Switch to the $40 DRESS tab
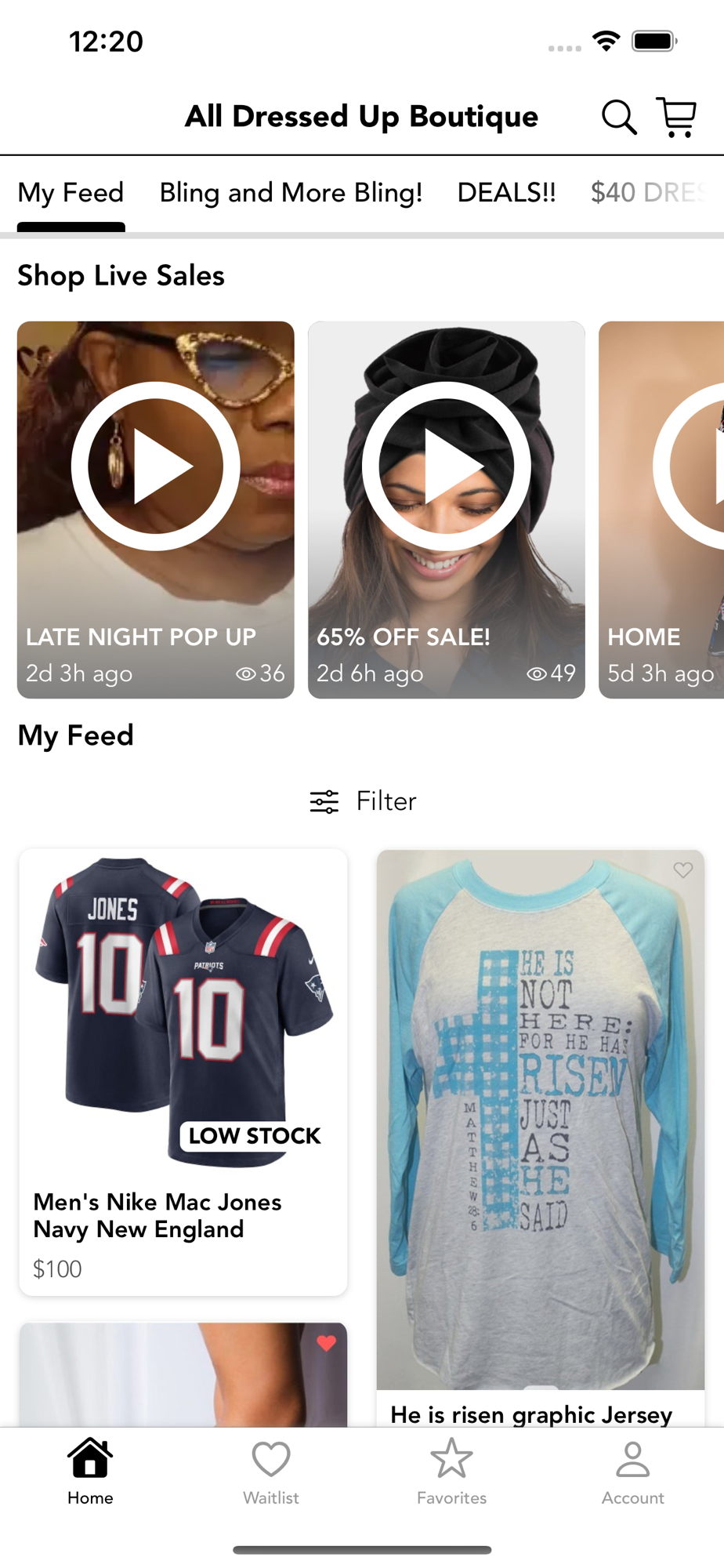Viewport: 724px width, 1568px height. pos(657,193)
